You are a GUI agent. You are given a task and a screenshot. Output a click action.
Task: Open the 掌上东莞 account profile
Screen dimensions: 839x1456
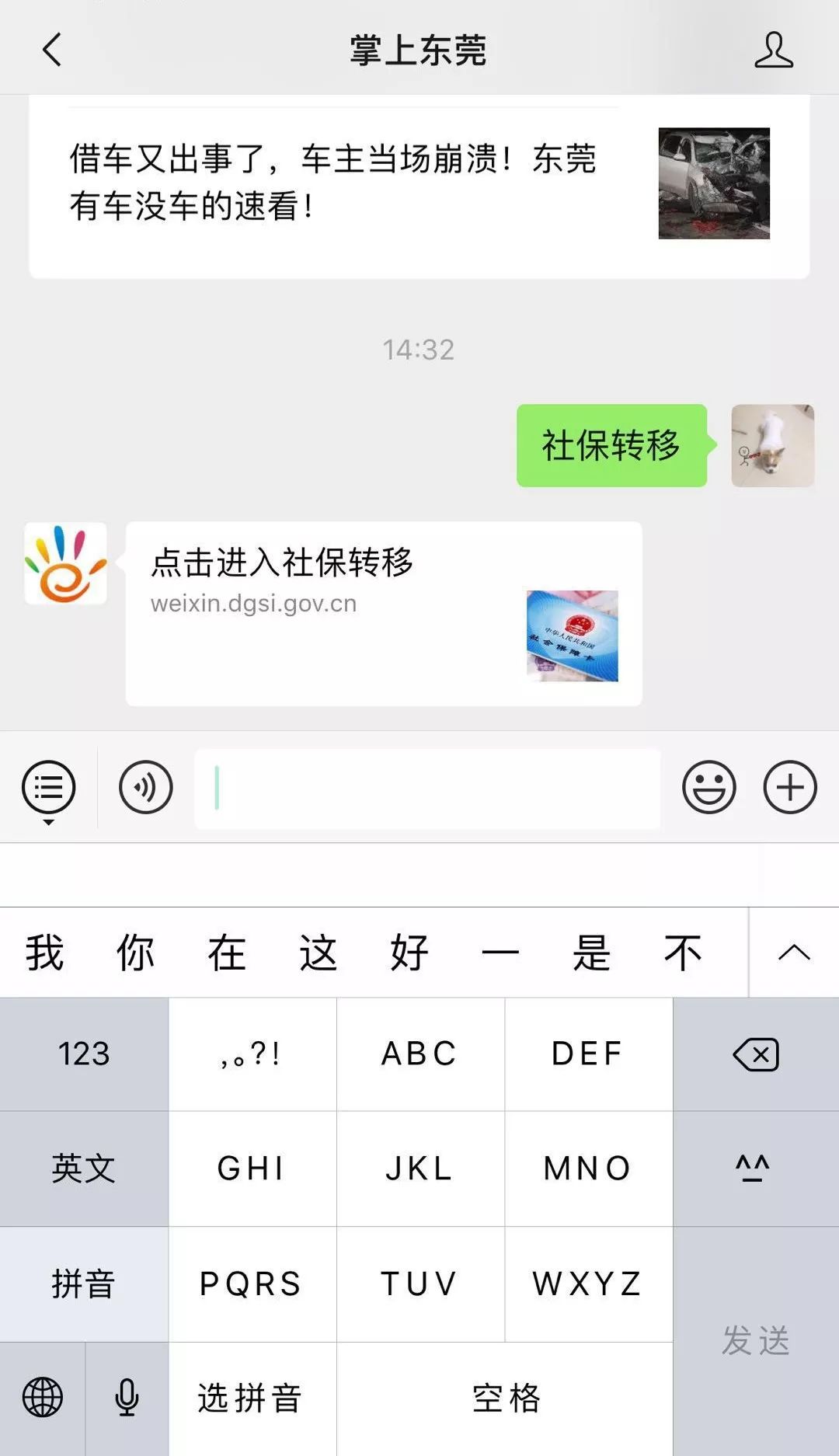pyautogui.click(x=773, y=50)
